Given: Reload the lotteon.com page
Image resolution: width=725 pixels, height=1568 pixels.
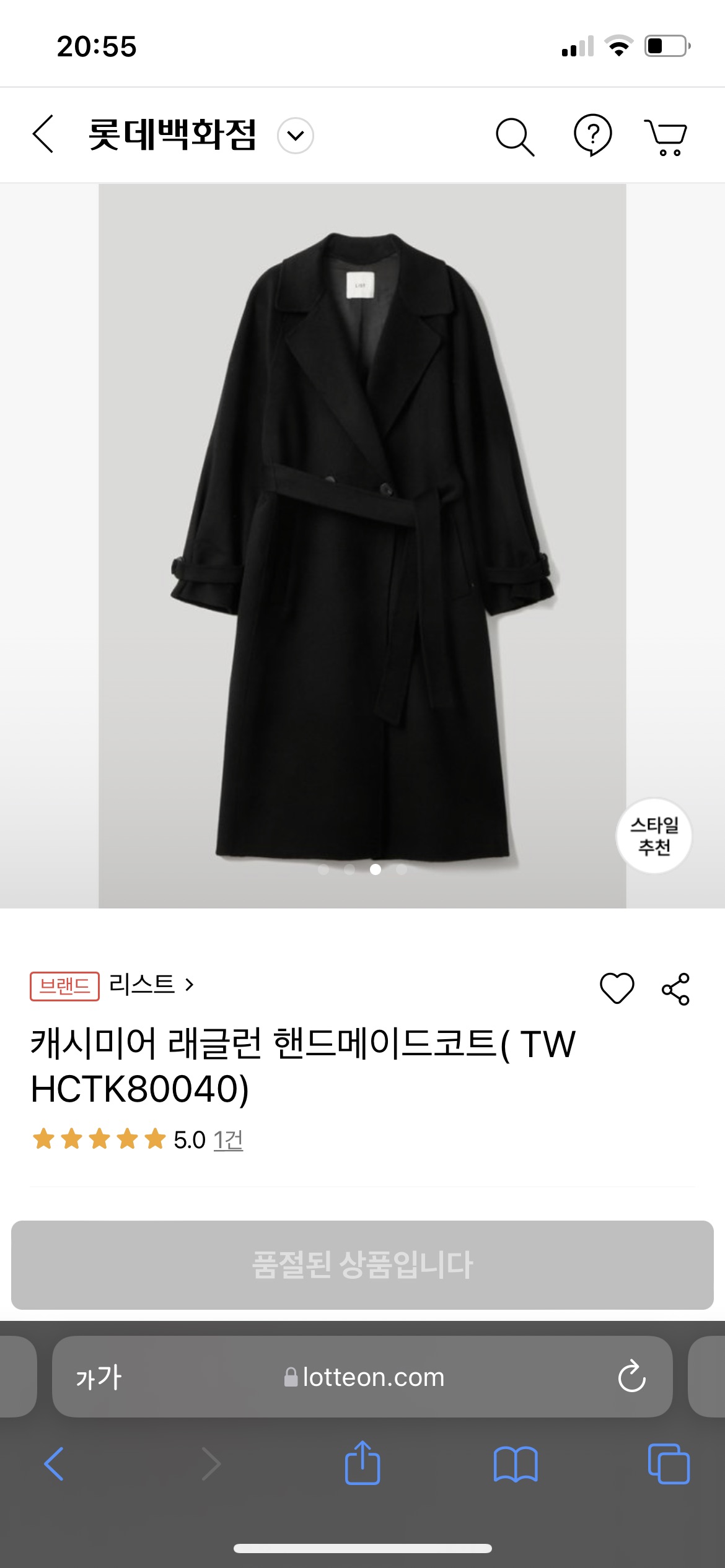Looking at the screenshot, I should [631, 1377].
